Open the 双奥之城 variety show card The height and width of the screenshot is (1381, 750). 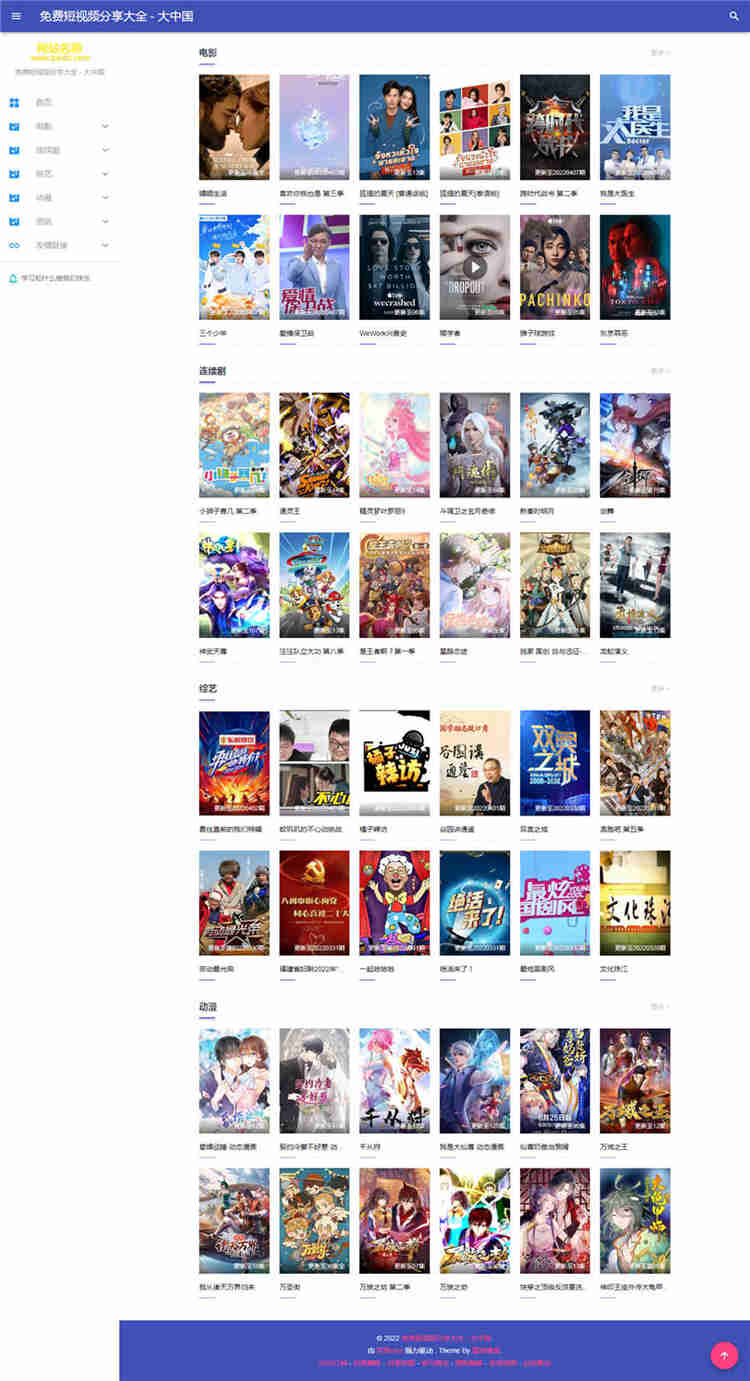tap(555, 763)
